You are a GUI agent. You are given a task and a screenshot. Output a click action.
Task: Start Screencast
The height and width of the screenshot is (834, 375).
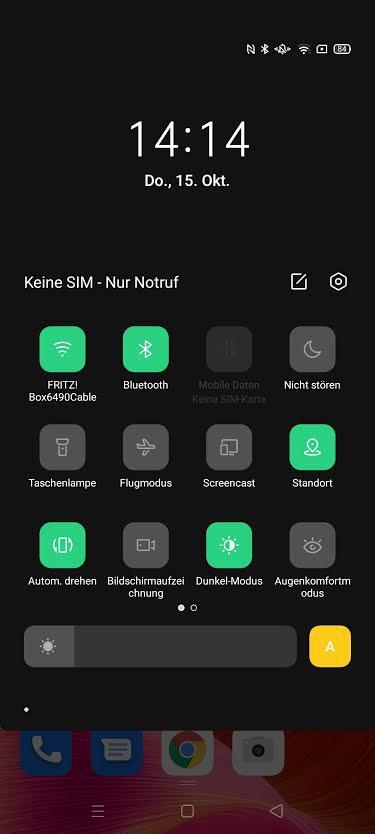(x=229, y=447)
